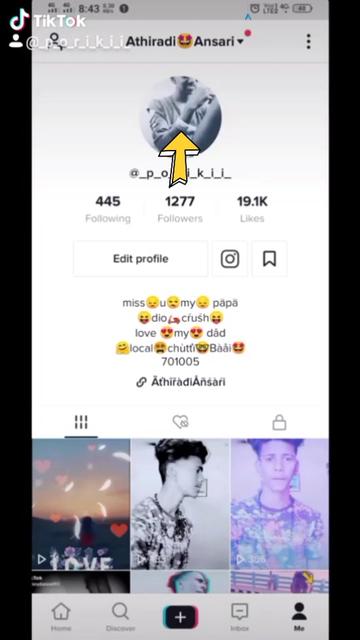Go to the Discover tab
The width and height of the screenshot is (360, 640).
pyautogui.click(x=120, y=617)
